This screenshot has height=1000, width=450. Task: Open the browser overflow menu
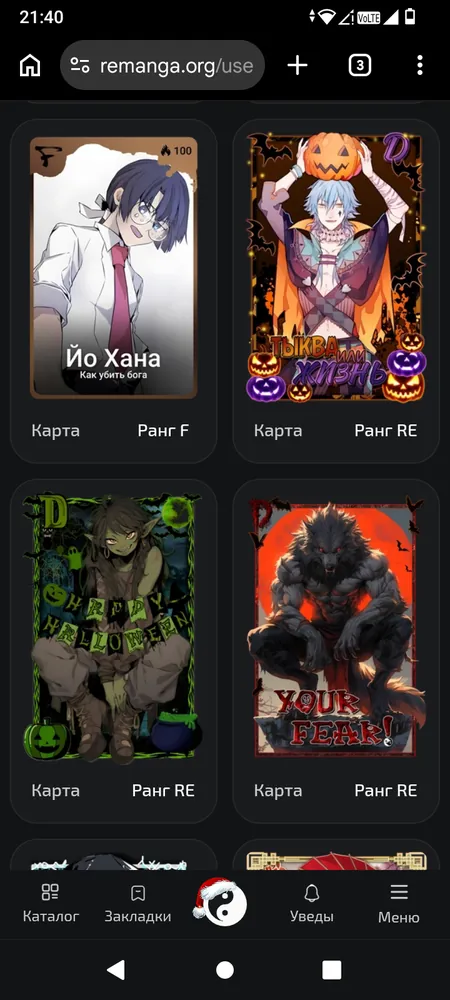(419, 65)
